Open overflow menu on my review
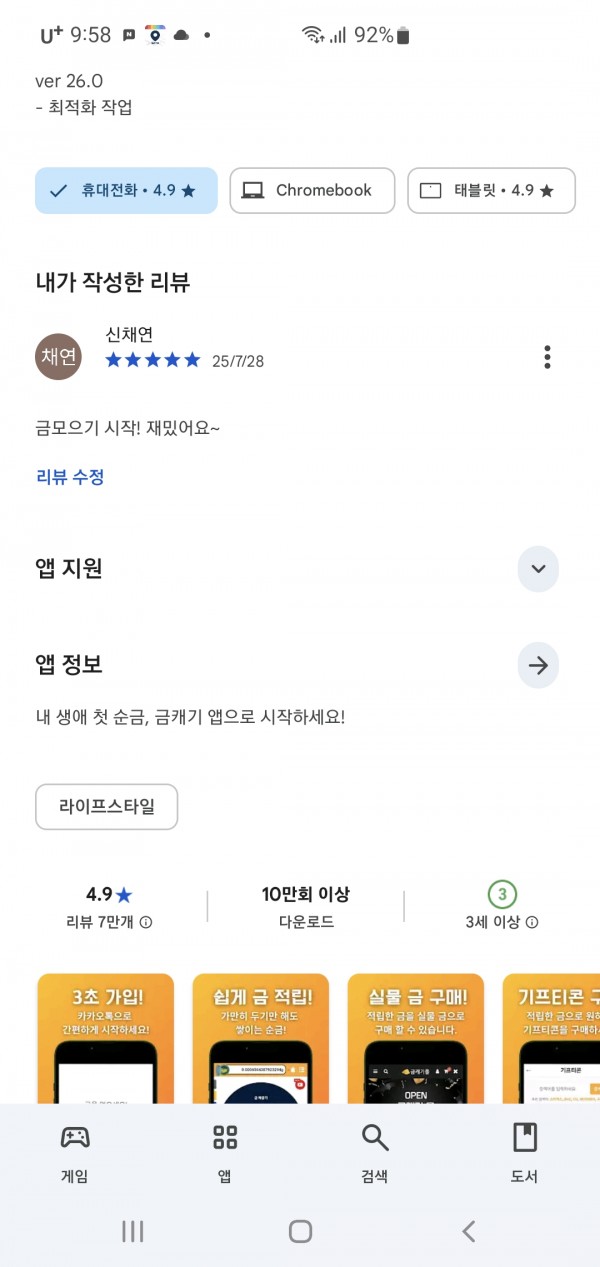Screen dimensions: 600x1267 point(547,357)
